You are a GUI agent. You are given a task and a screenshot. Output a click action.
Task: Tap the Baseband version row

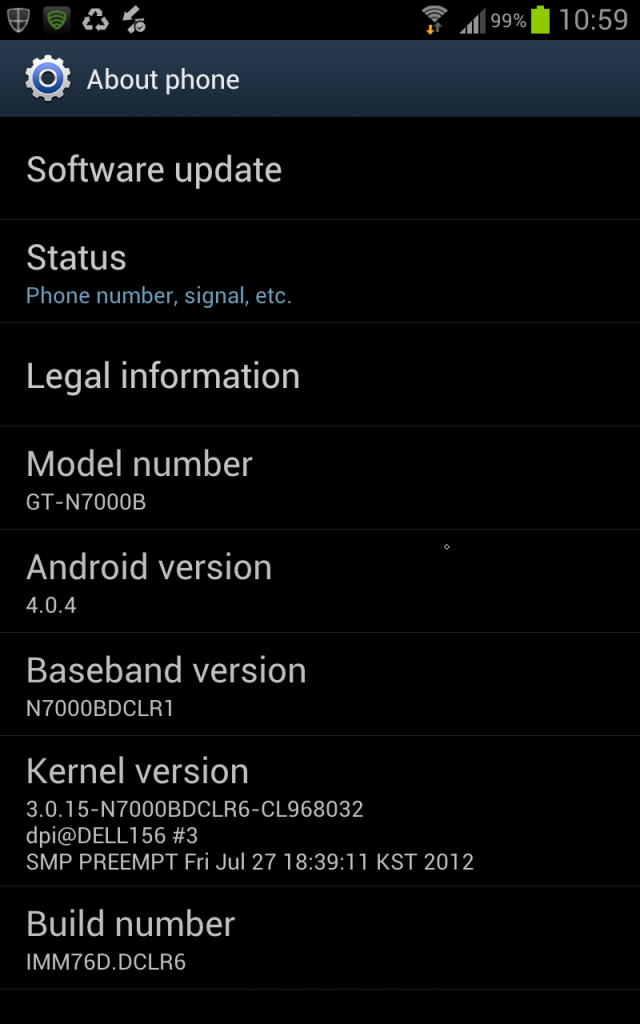pyautogui.click(x=320, y=685)
